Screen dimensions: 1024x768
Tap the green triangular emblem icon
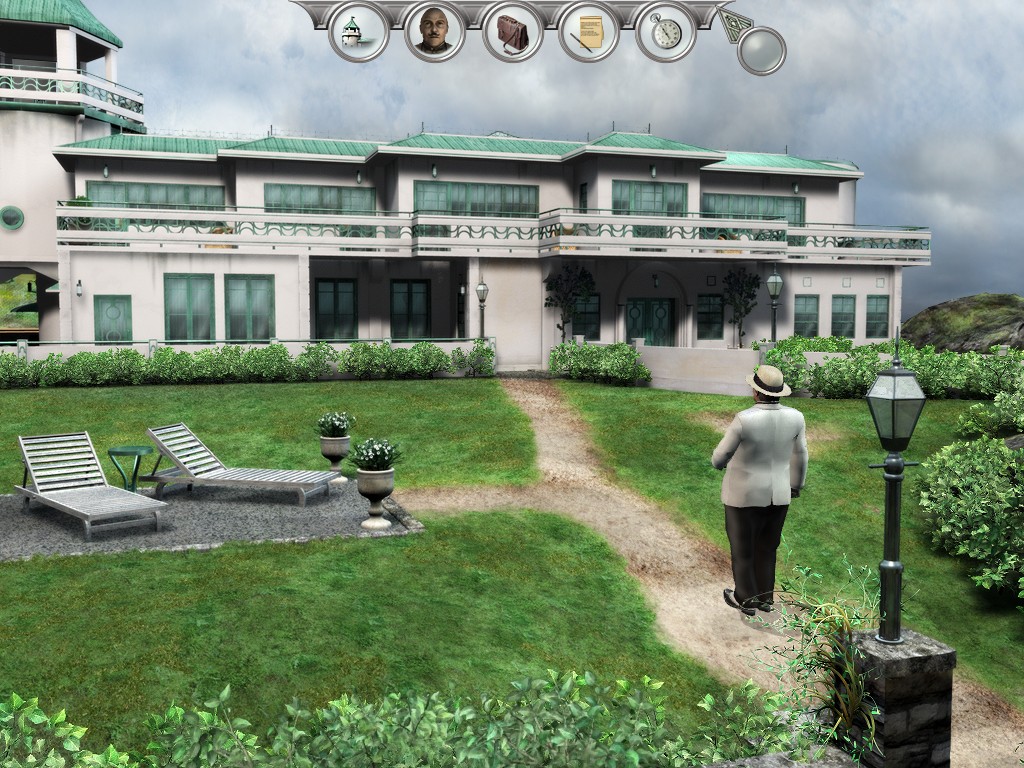tap(734, 22)
